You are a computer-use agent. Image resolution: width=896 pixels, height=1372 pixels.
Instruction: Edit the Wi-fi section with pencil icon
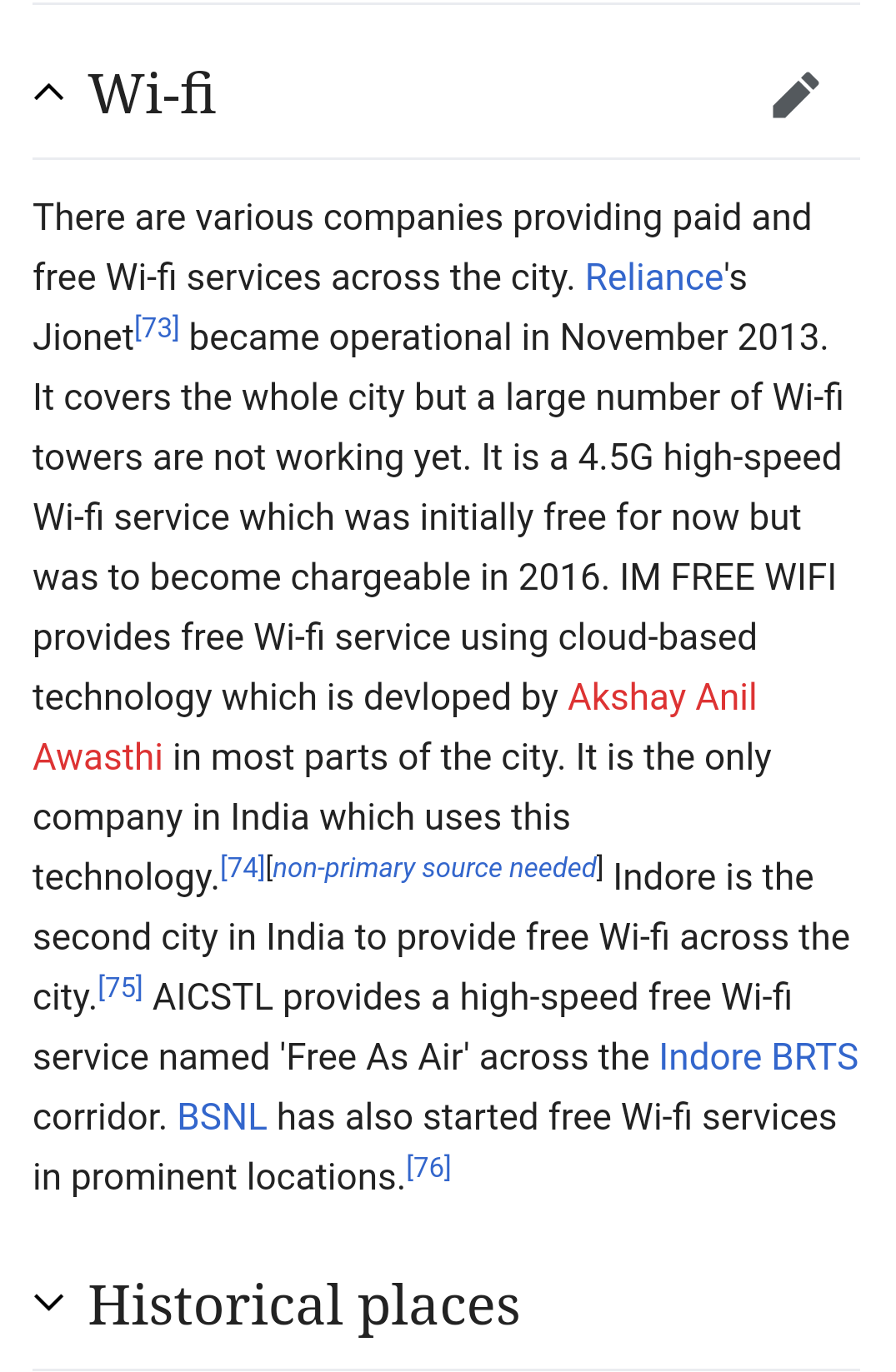[795, 95]
